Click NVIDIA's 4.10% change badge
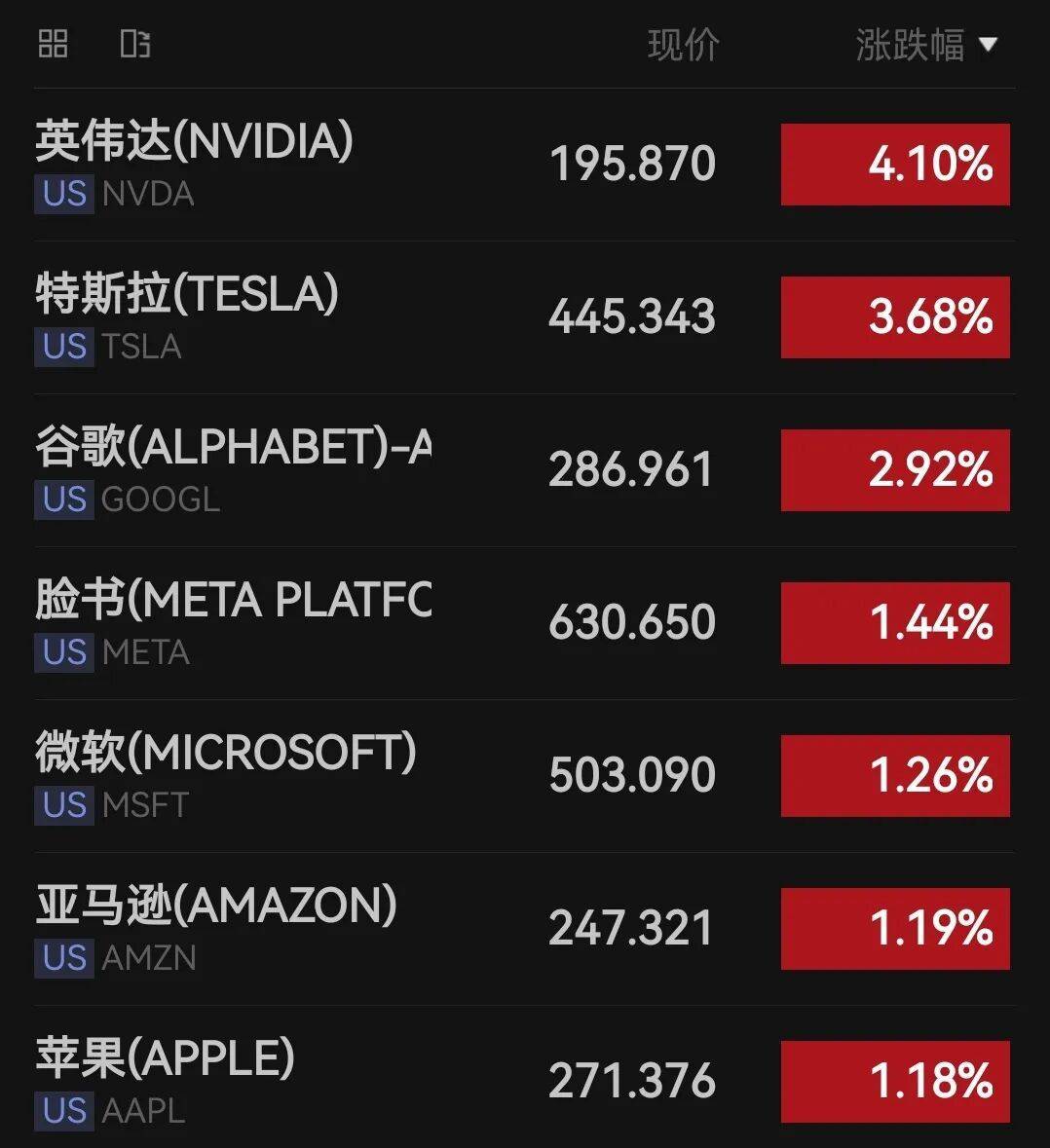Screen dimensions: 1050x1148 click(895, 165)
